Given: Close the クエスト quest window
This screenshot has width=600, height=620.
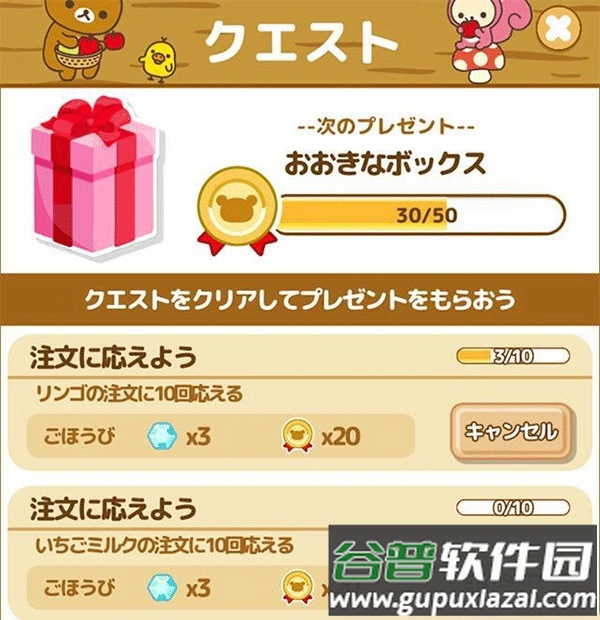Looking at the screenshot, I should coord(555,31).
